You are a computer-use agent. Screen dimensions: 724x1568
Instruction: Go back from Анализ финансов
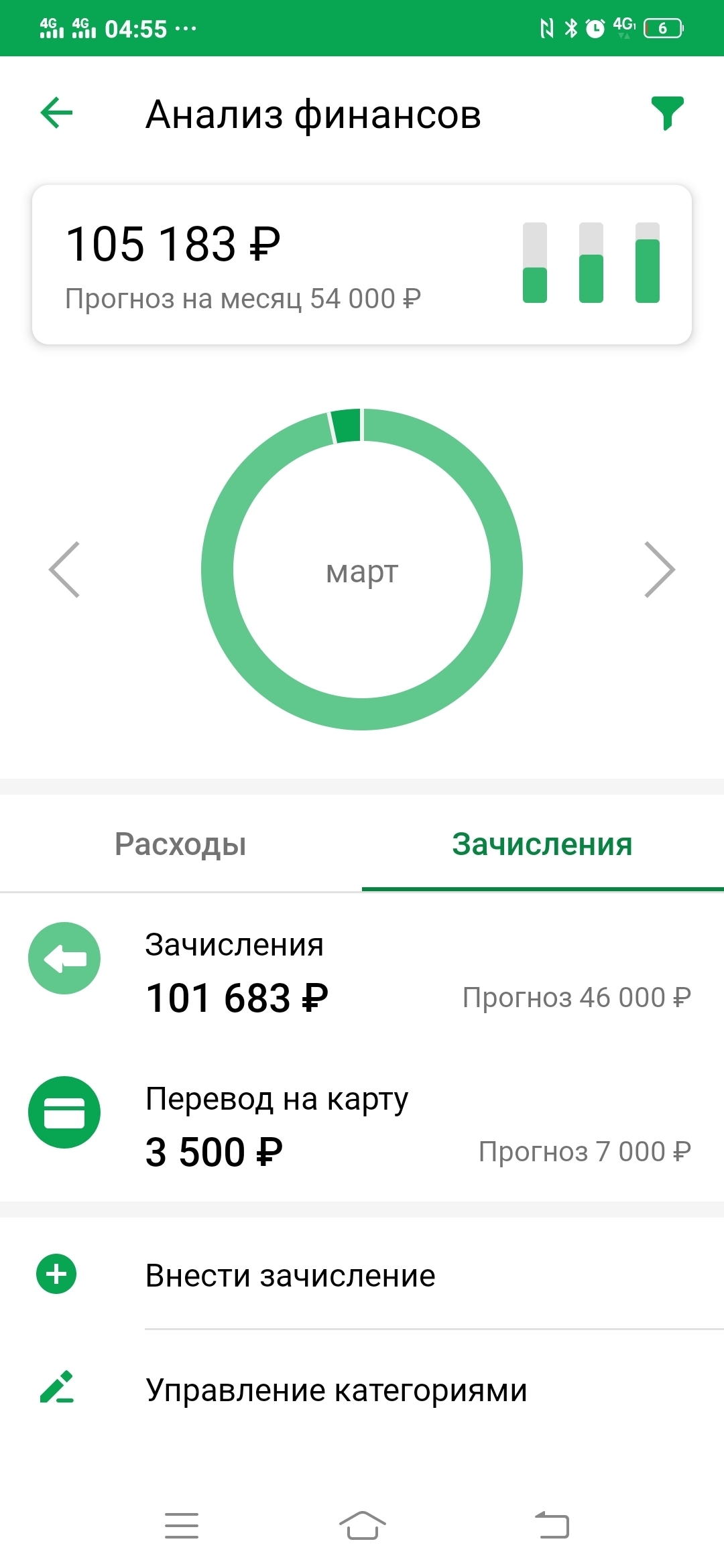57,113
